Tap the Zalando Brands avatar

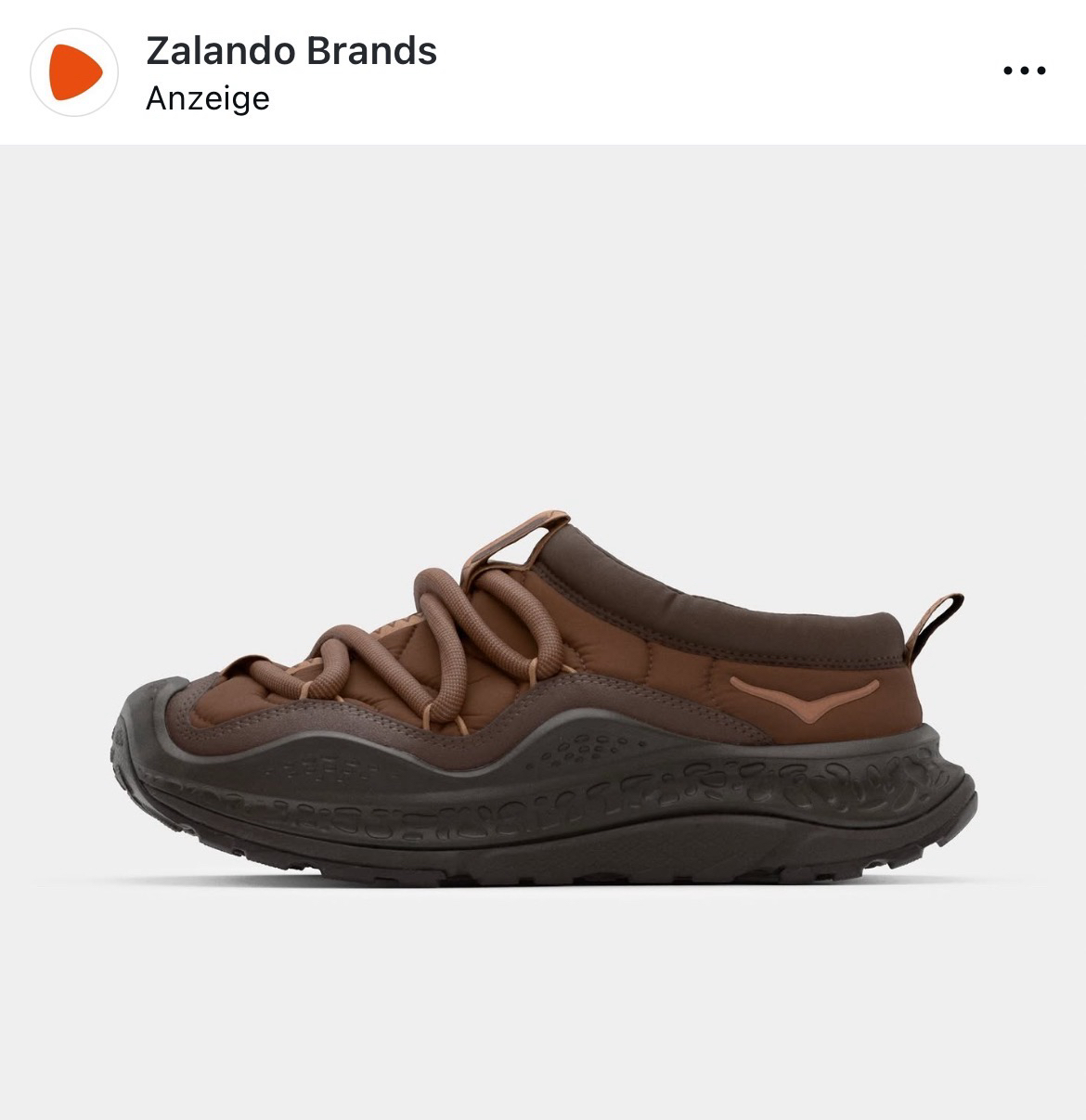pyautogui.click(x=74, y=71)
